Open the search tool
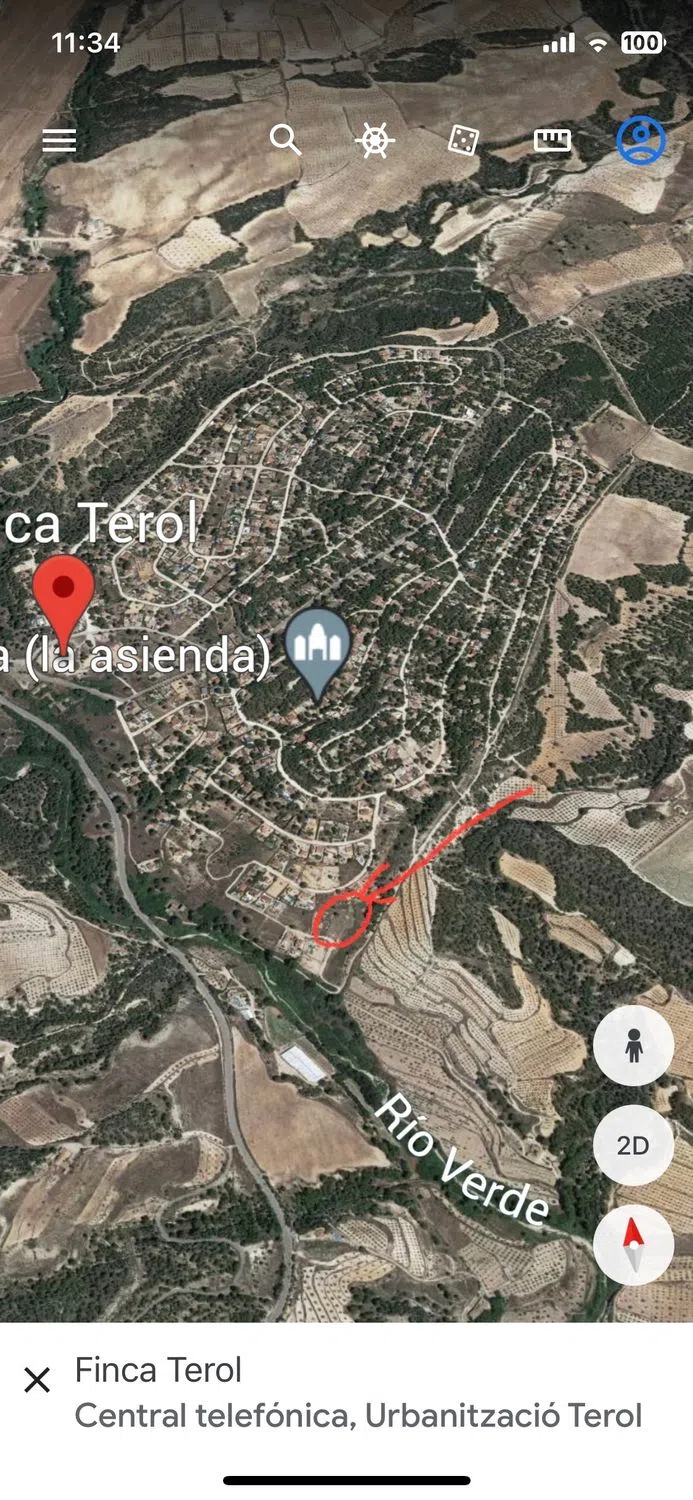The width and height of the screenshot is (693, 1500). tap(285, 140)
